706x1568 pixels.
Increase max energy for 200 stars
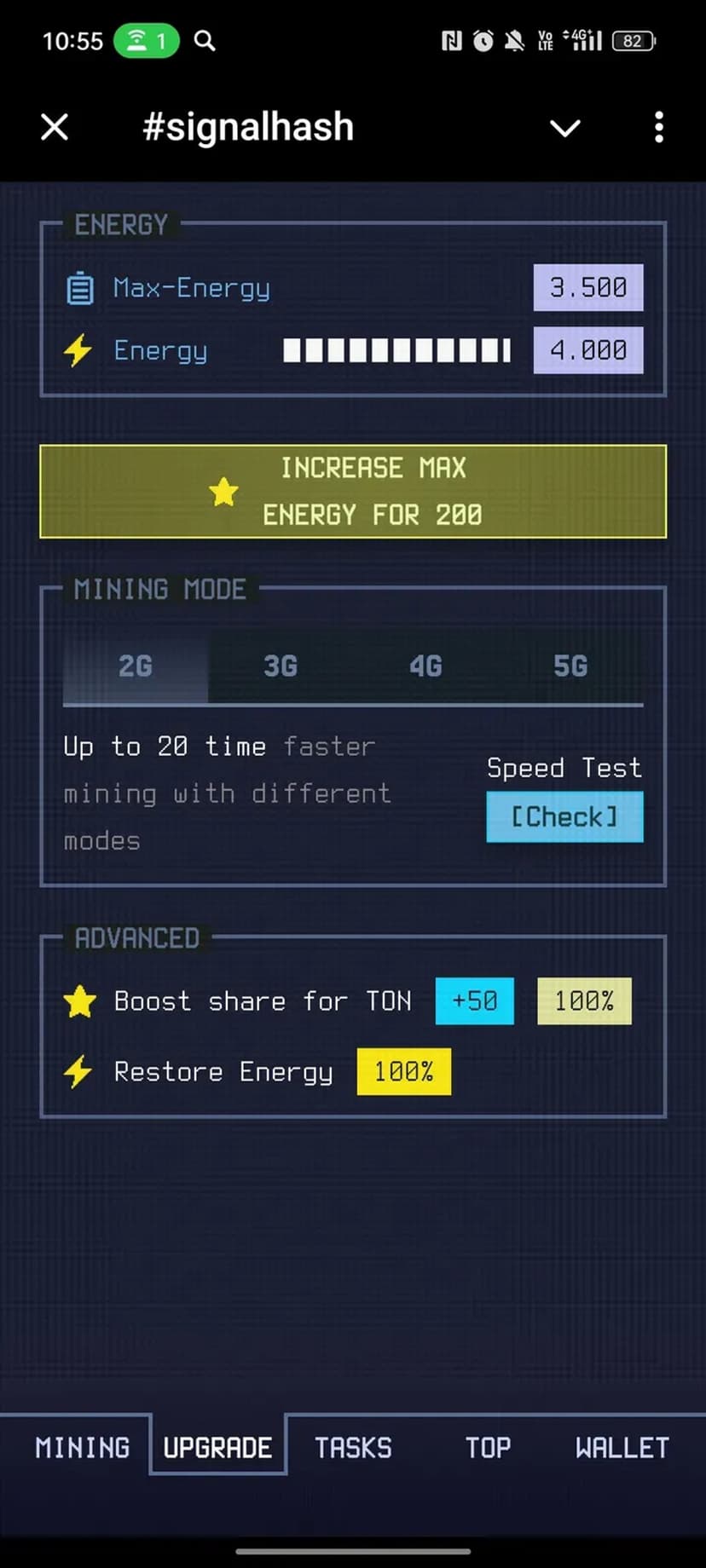click(353, 492)
